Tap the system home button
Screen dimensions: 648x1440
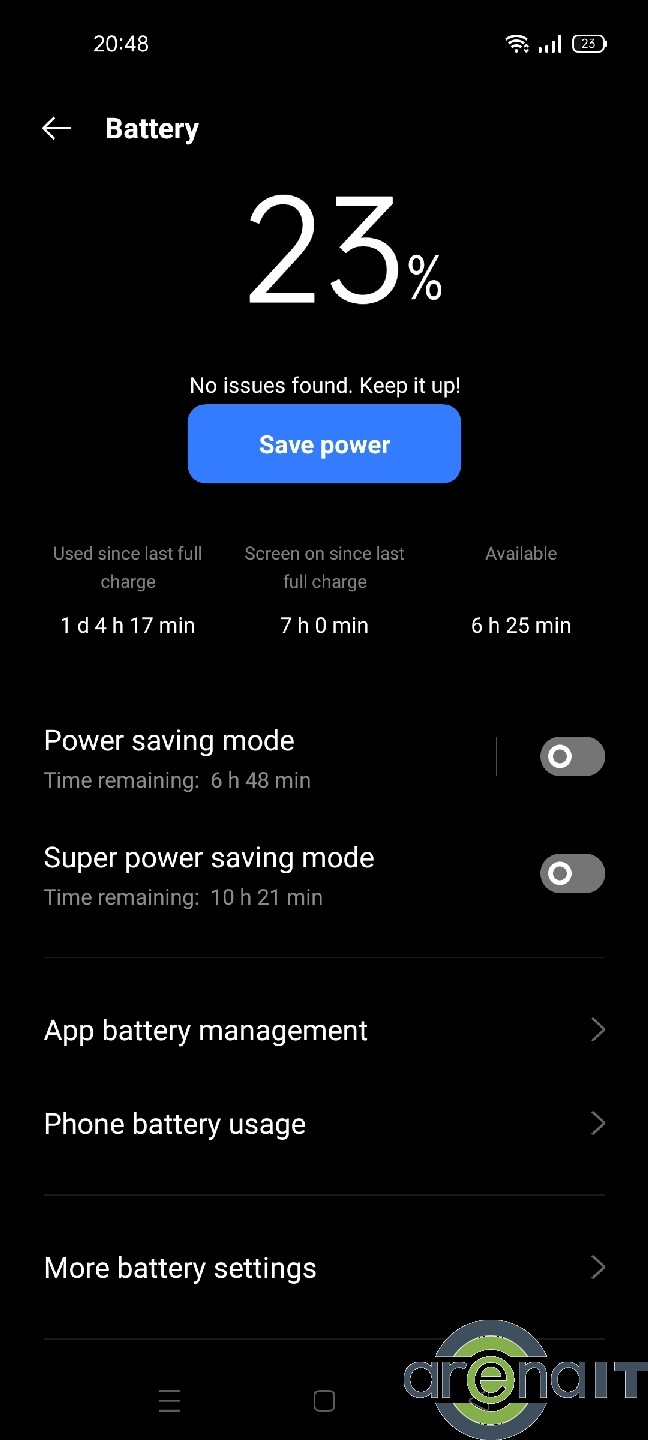click(x=324, y=1401)
